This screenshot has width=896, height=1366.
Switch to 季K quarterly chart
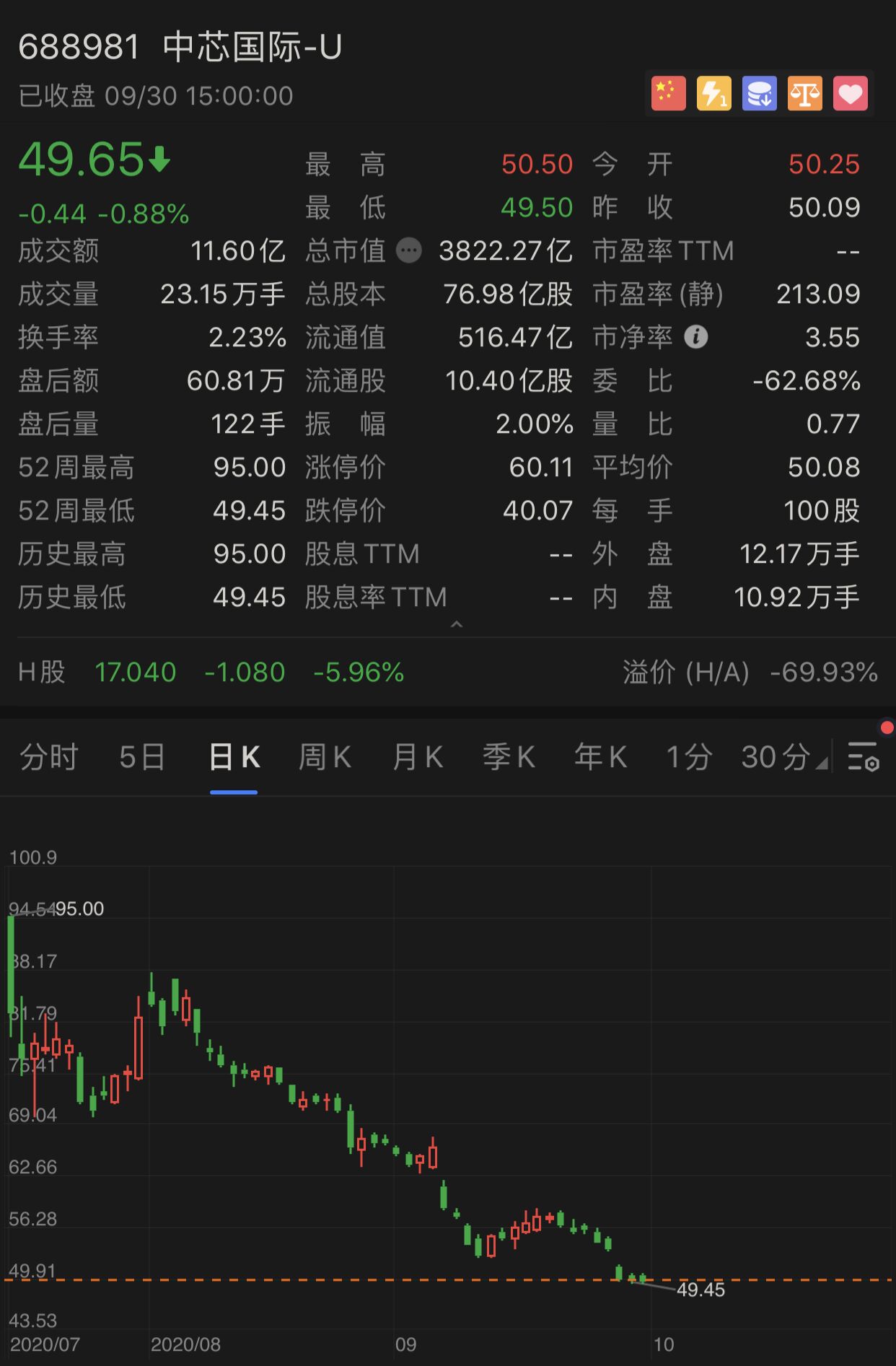[509, 757]
